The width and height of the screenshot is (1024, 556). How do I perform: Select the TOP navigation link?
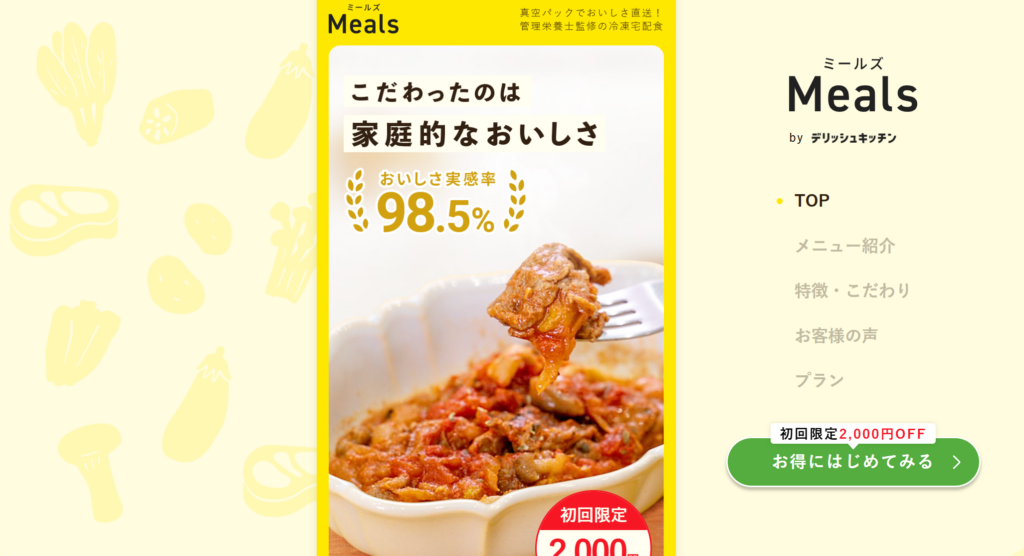point(811,201)
